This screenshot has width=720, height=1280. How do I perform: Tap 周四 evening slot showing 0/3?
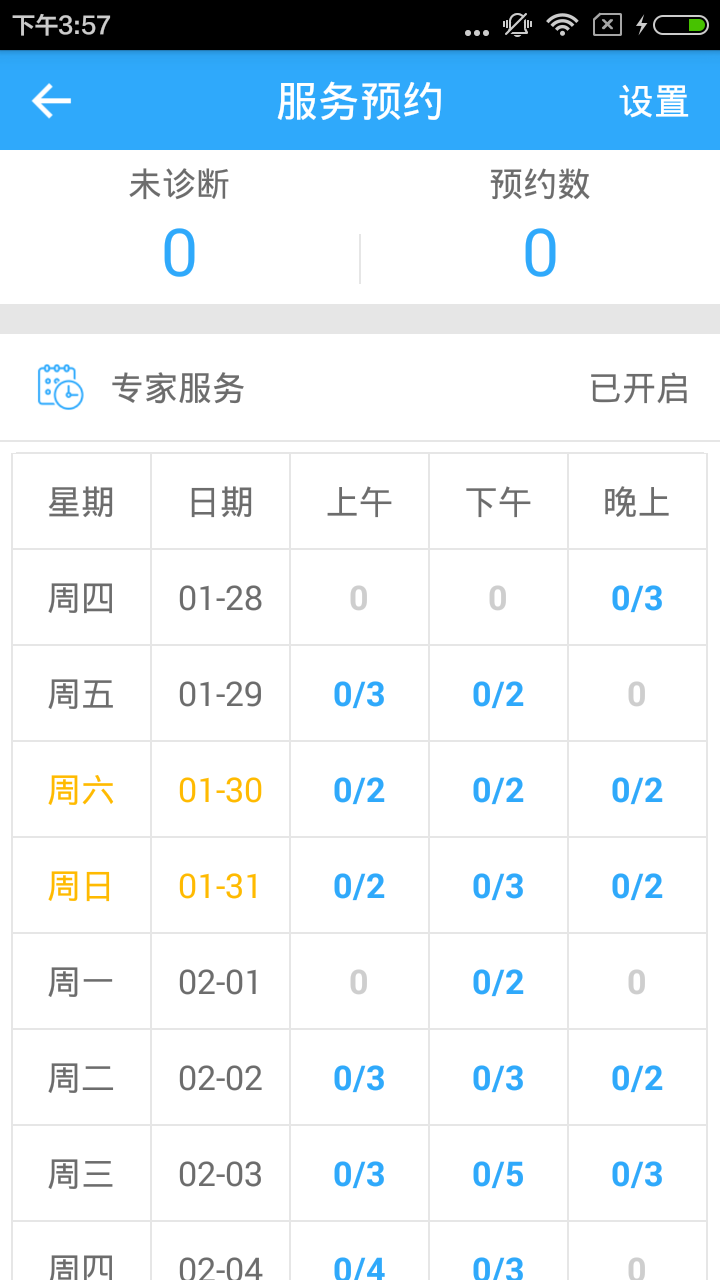click(637, 597)
